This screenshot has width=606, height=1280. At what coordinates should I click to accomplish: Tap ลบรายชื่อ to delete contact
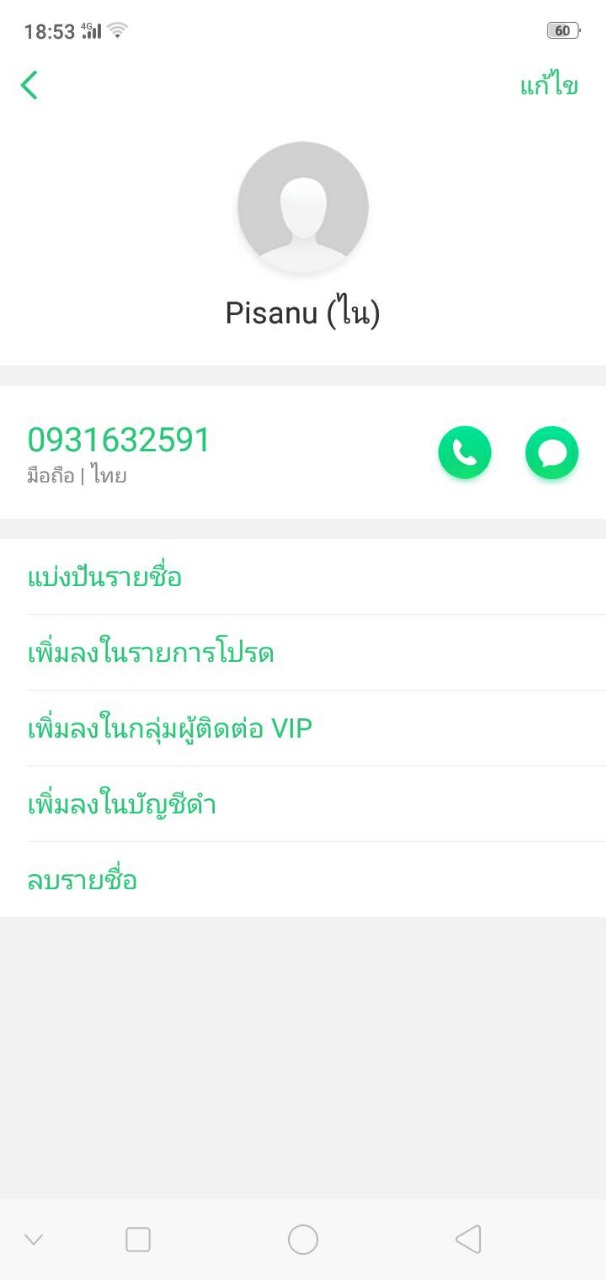click(x=82, y=880)
